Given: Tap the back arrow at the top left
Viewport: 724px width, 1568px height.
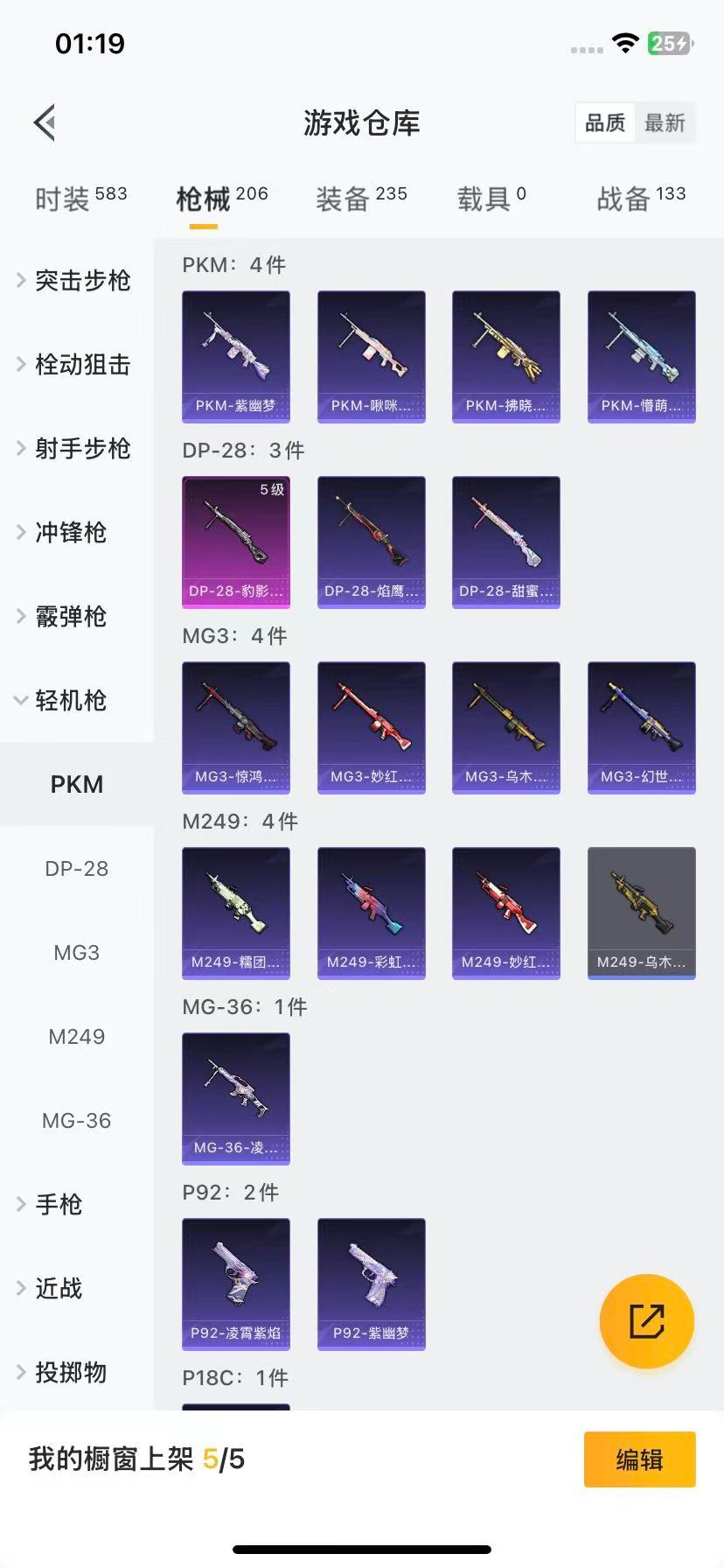Looking at the screenshot, I should pyautogui.click(x=45, y=122).
